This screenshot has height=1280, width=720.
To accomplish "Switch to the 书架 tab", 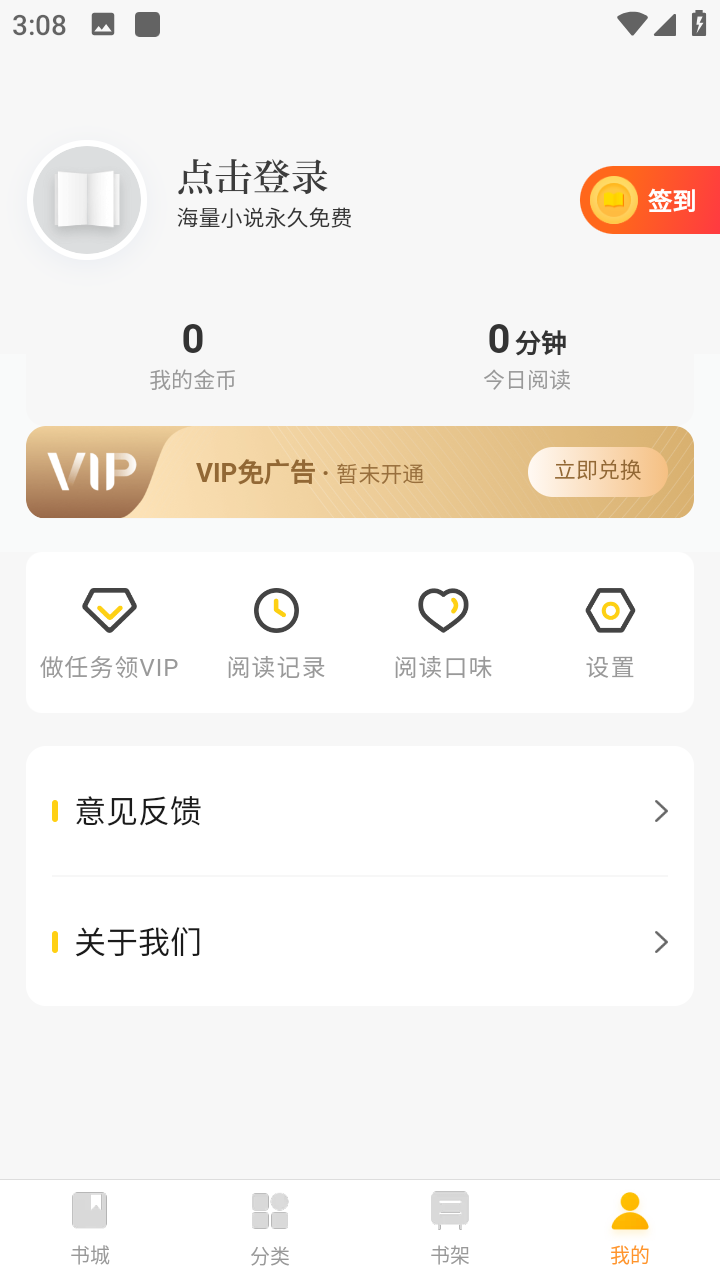I will click(450, 1225).
